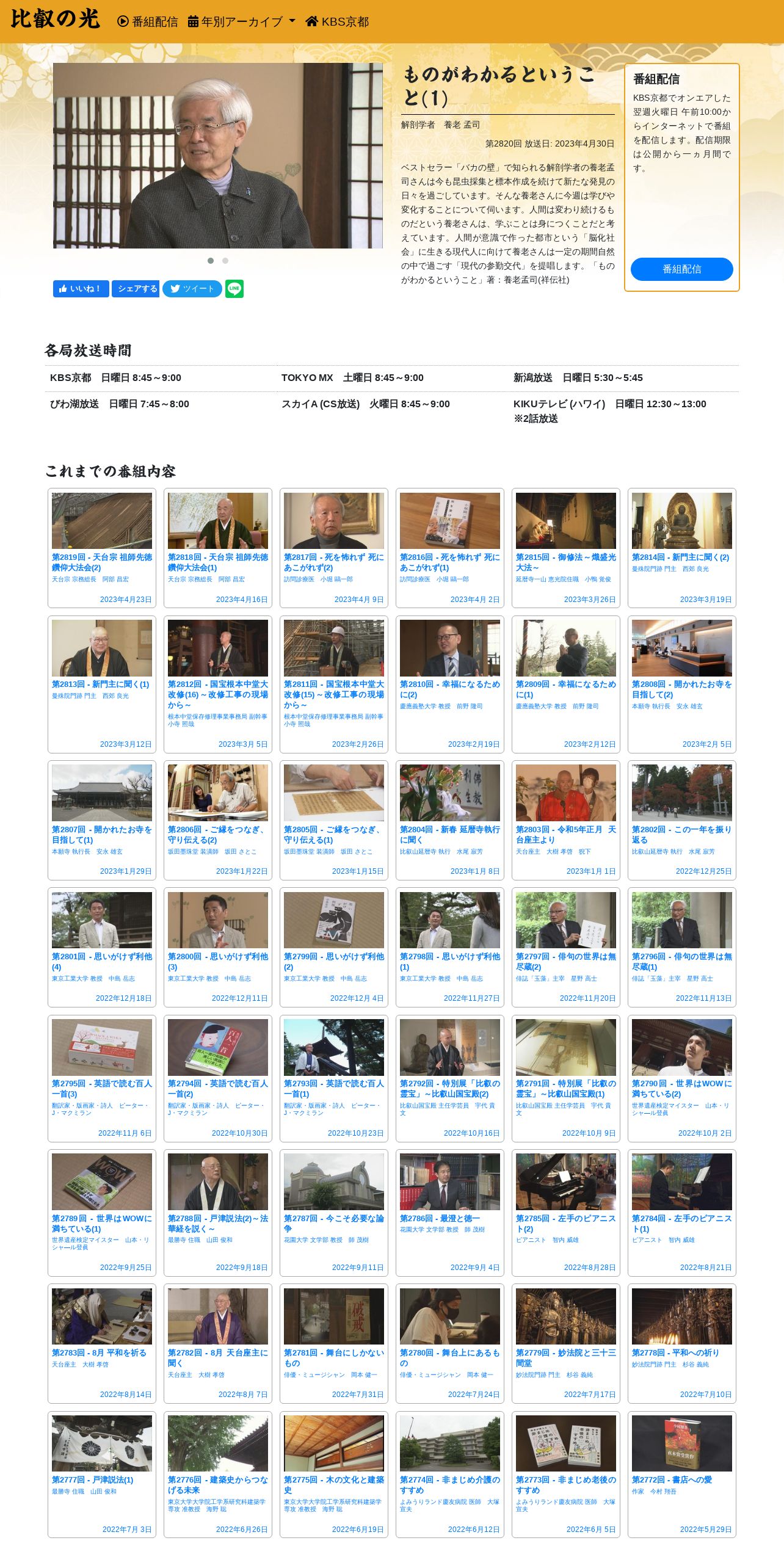The width and height of the screenshot is (784, 1568).
Task: Go to the KBS京都 home link
Action: pyautogui.click(x=337, y=21)
